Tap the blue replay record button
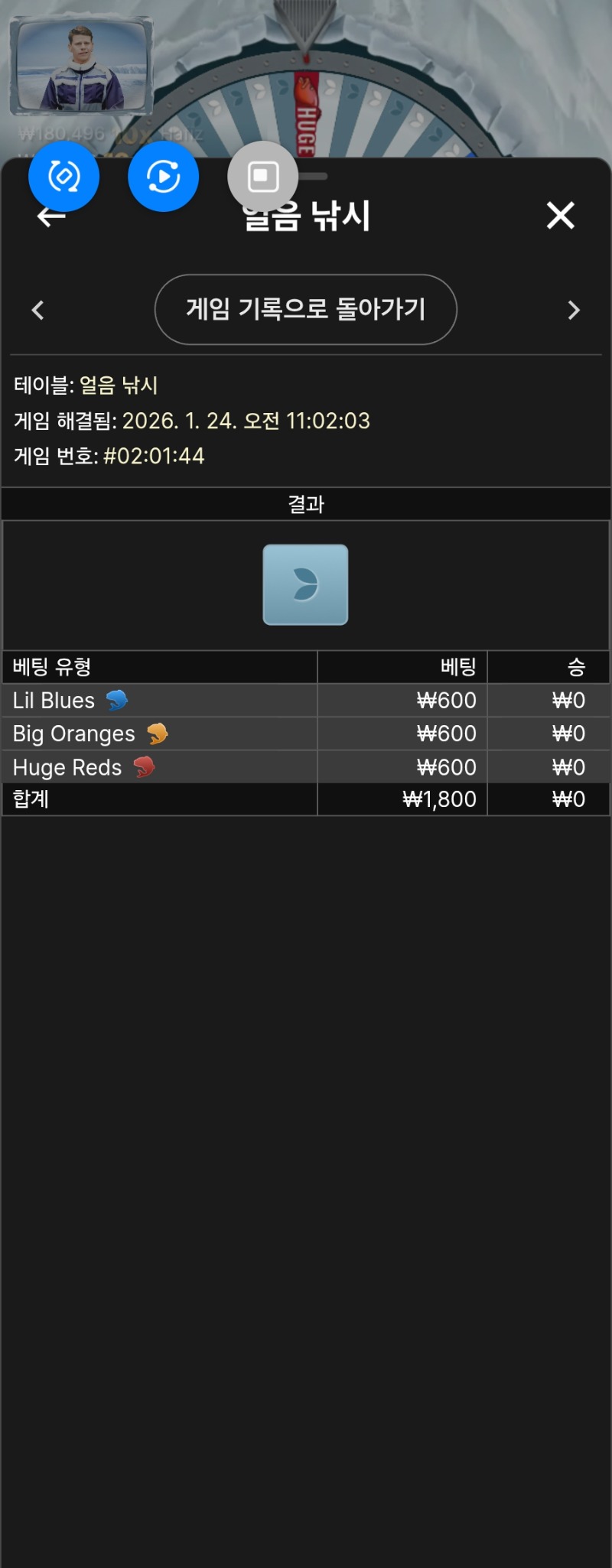This screenshot has width=612, height=1568. tap(163, 177)
